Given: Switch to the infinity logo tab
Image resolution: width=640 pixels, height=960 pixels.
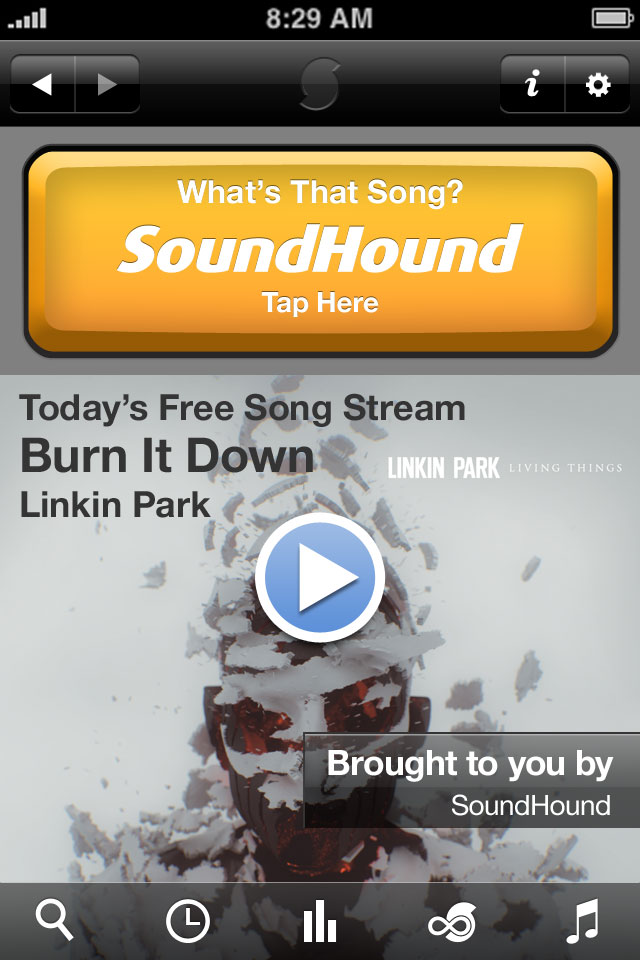Looking at the screenshot, I should coord(451,920).
